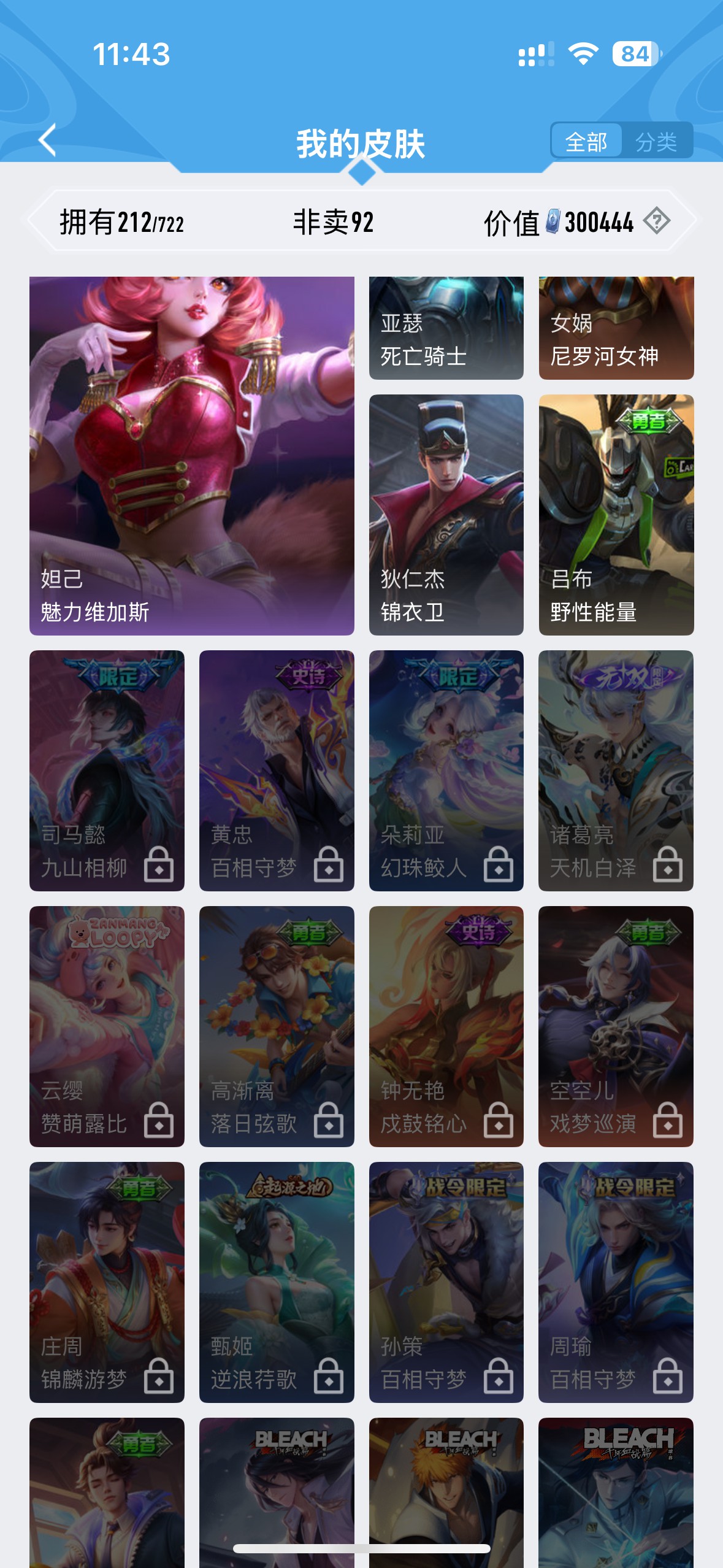Viewport: 723px width, 1568px height.
Task: Switch to the 分类 tab
Action: 656,142
